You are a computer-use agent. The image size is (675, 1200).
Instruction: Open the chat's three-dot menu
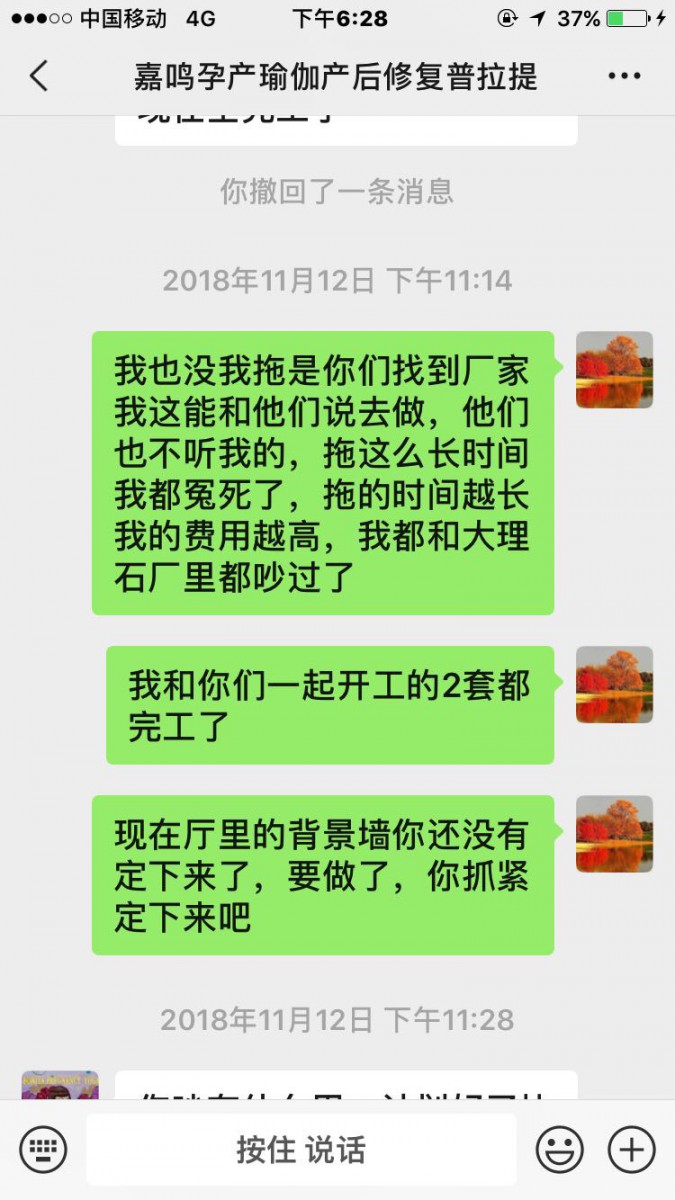(624, 76)
